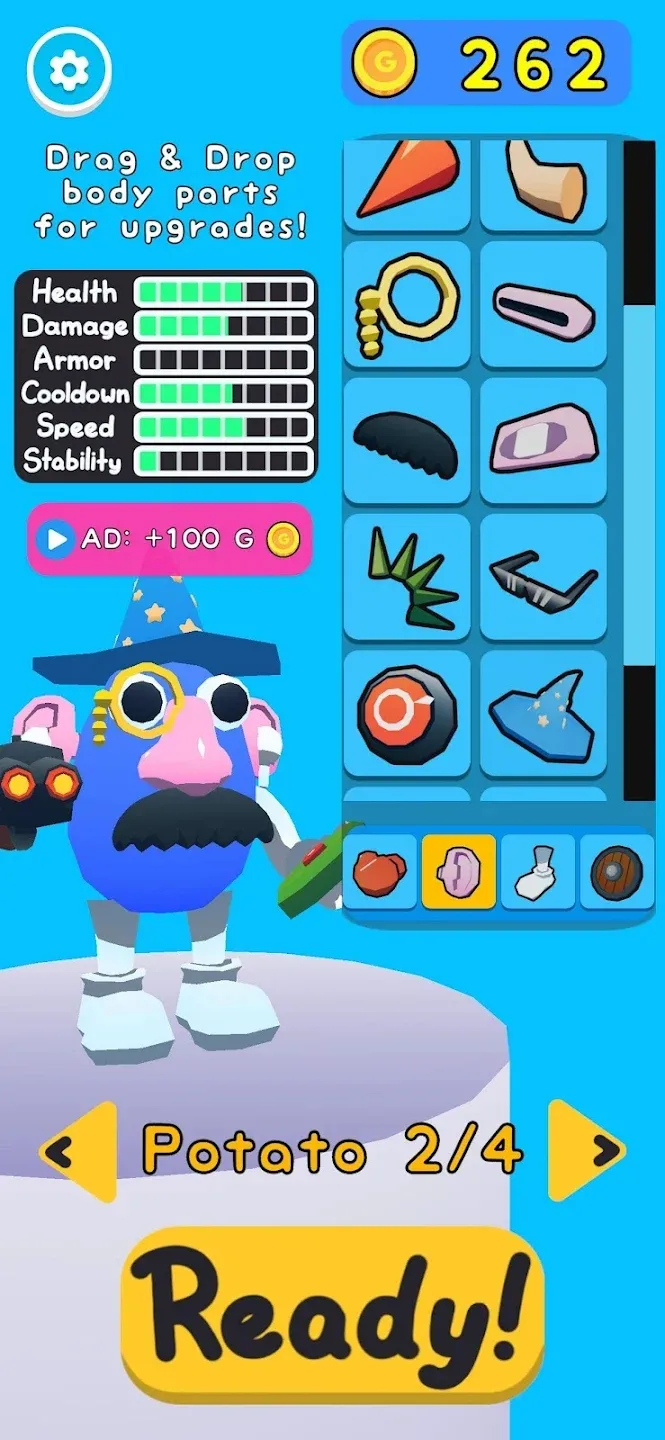665x1440 pixels.
Task: Select the green spiky leaves part
Action: 406,577
